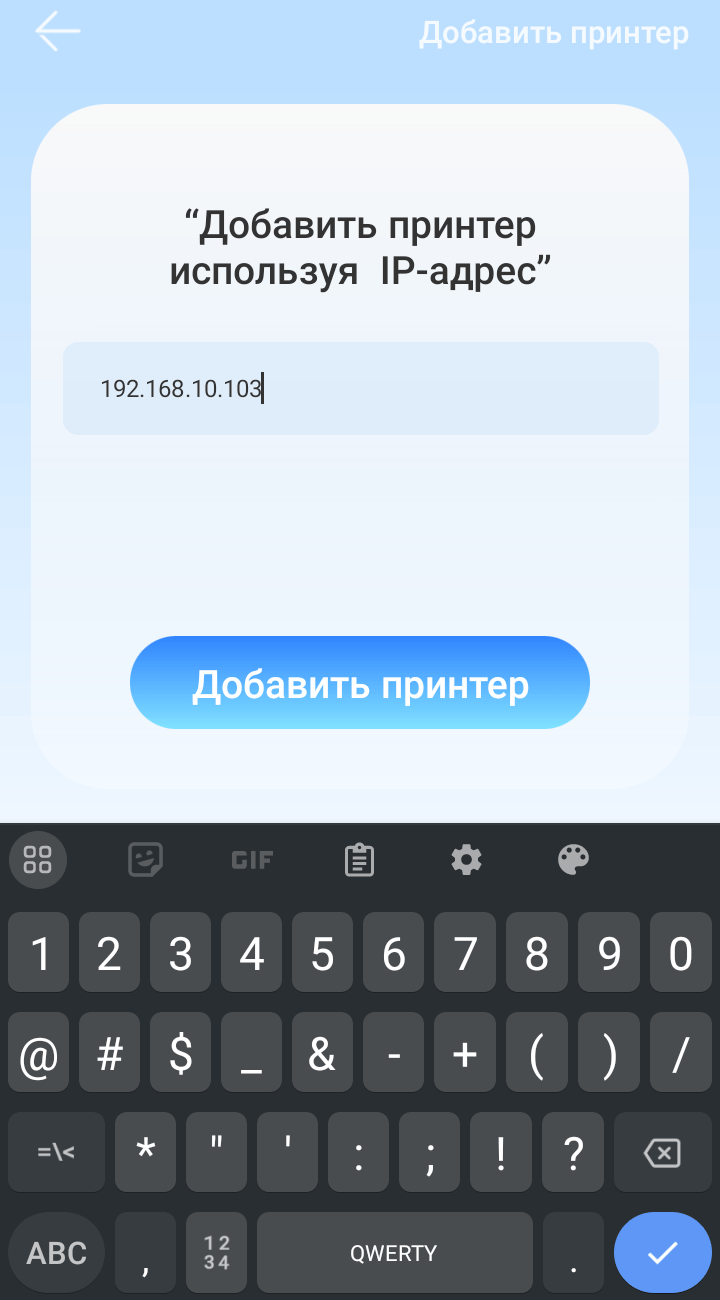Open the keyboard settings gear
The height and width of the screenshot is (1300, 720).
pyautogui.click(x=466, y=859)
